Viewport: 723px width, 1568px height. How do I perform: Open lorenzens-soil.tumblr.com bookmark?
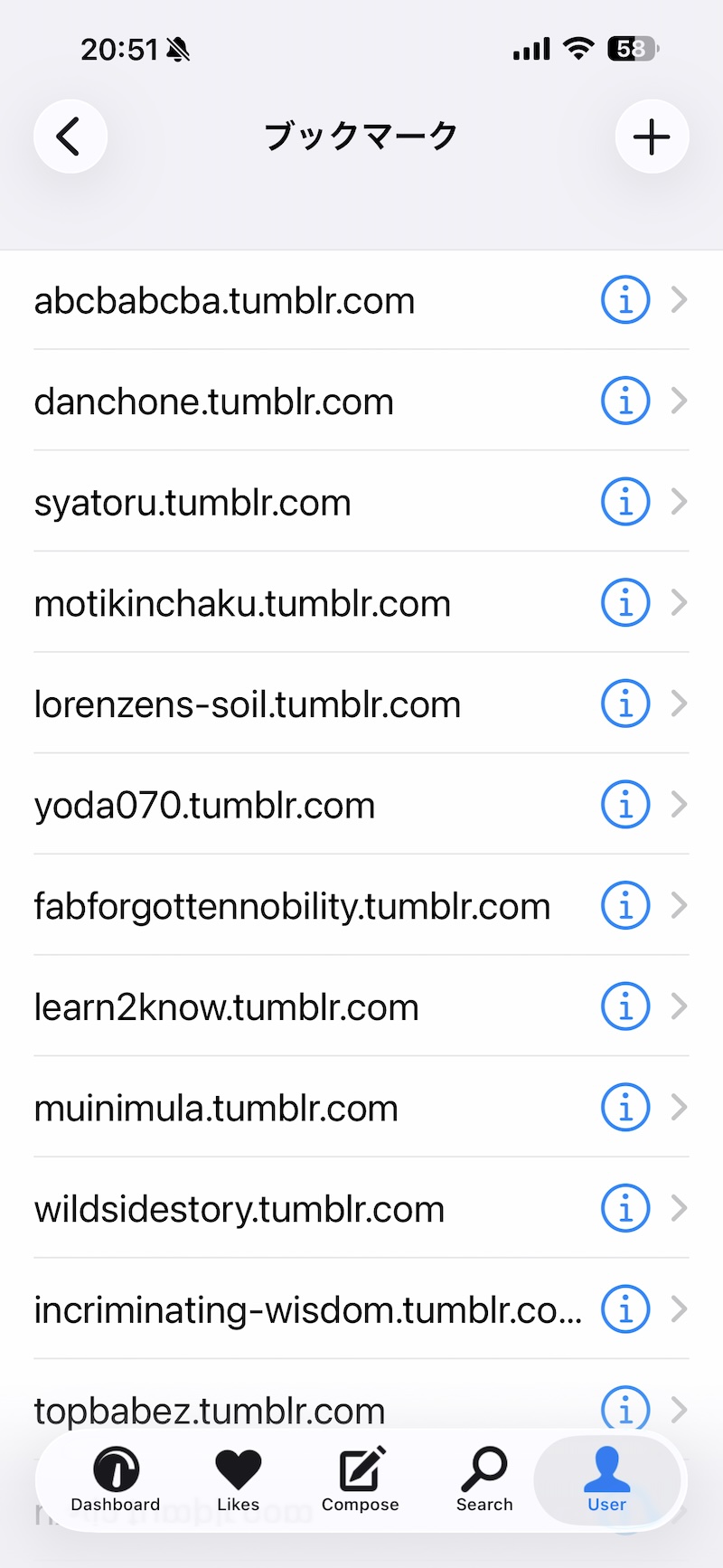coord(247,704)
